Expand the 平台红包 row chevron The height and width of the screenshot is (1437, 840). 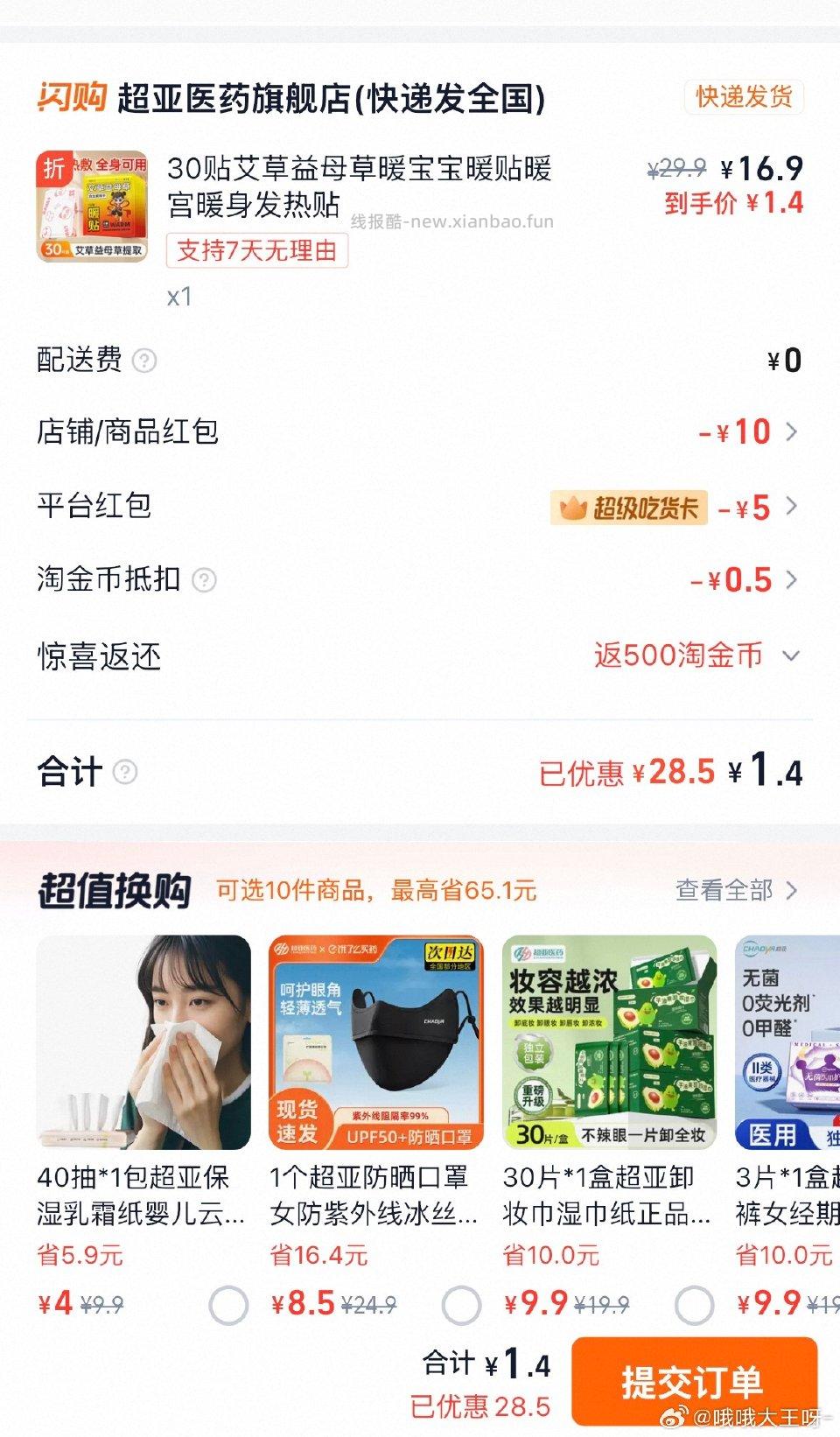(x=792, y=507)
